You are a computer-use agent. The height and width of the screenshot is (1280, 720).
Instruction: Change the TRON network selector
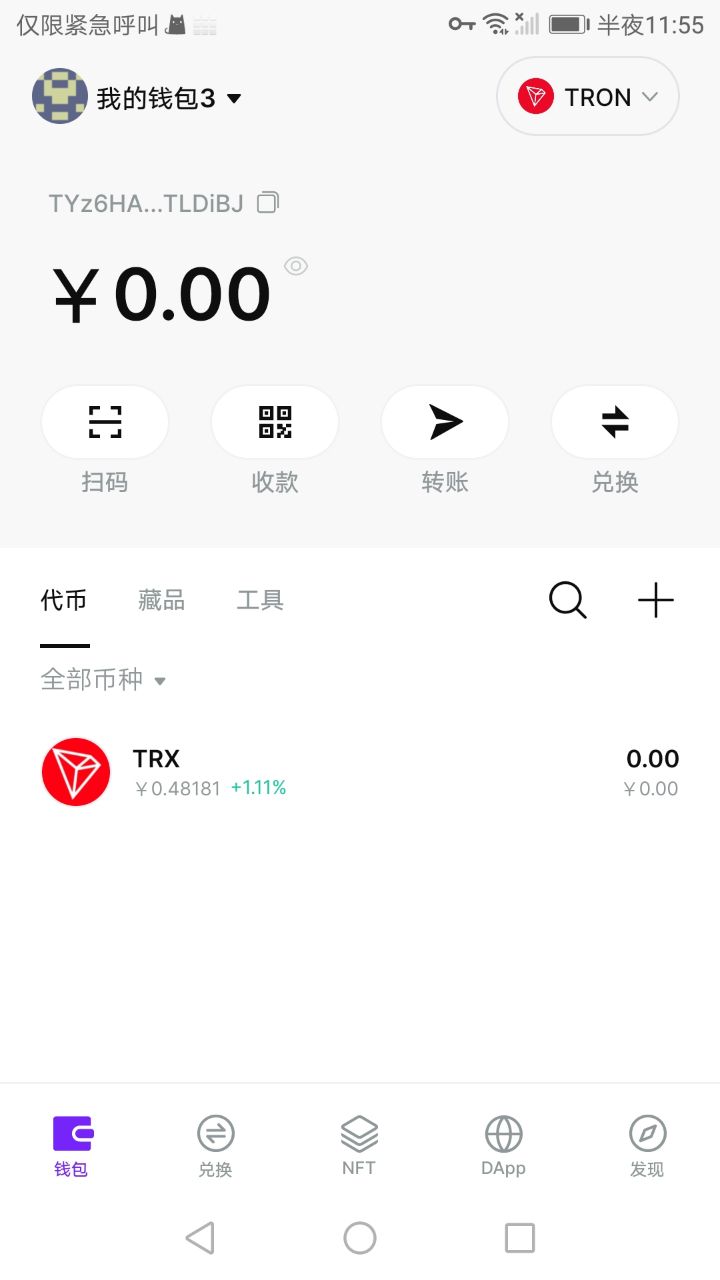[588, 97]
